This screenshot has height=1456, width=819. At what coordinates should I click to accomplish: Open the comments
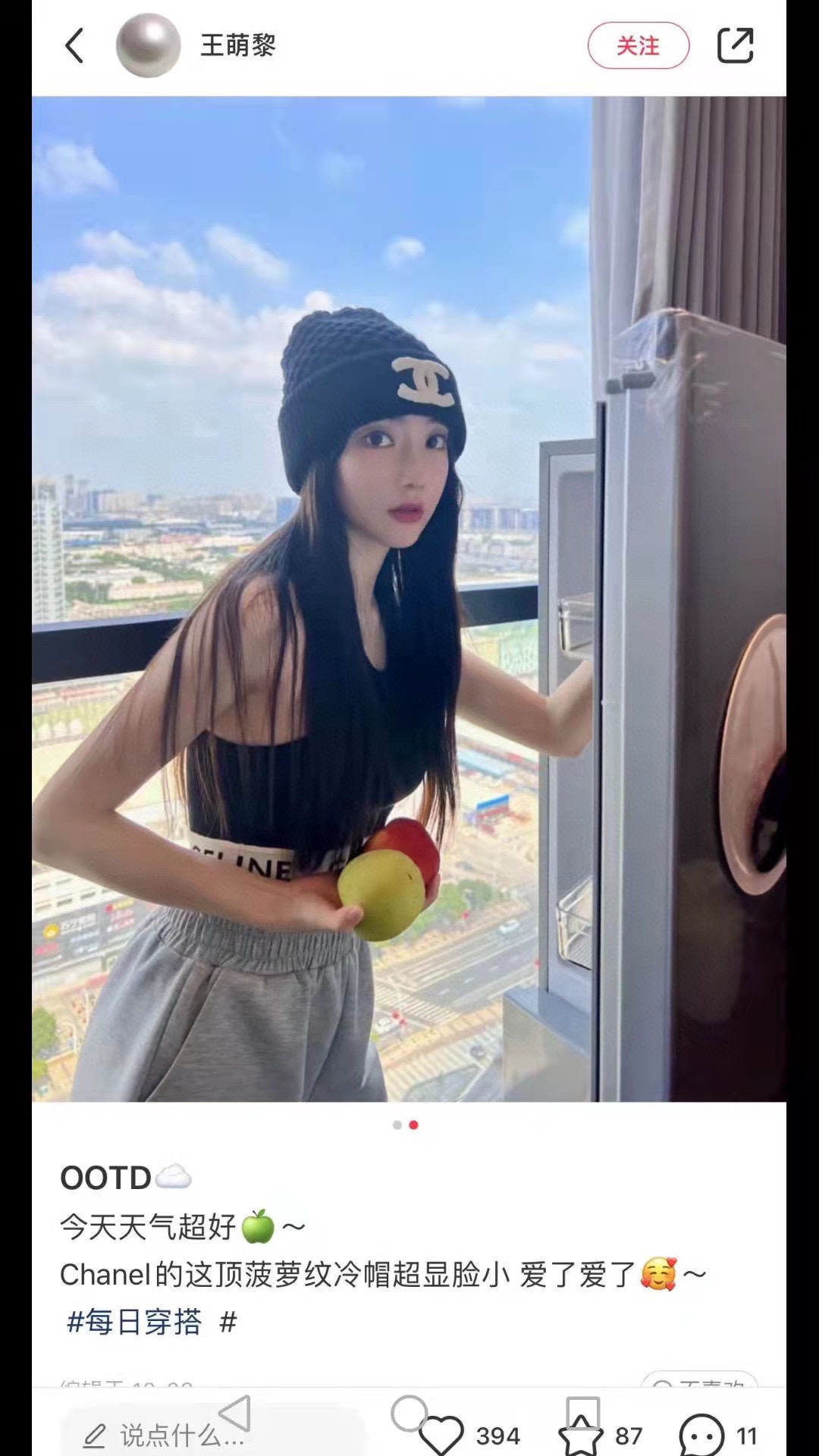701,1435
